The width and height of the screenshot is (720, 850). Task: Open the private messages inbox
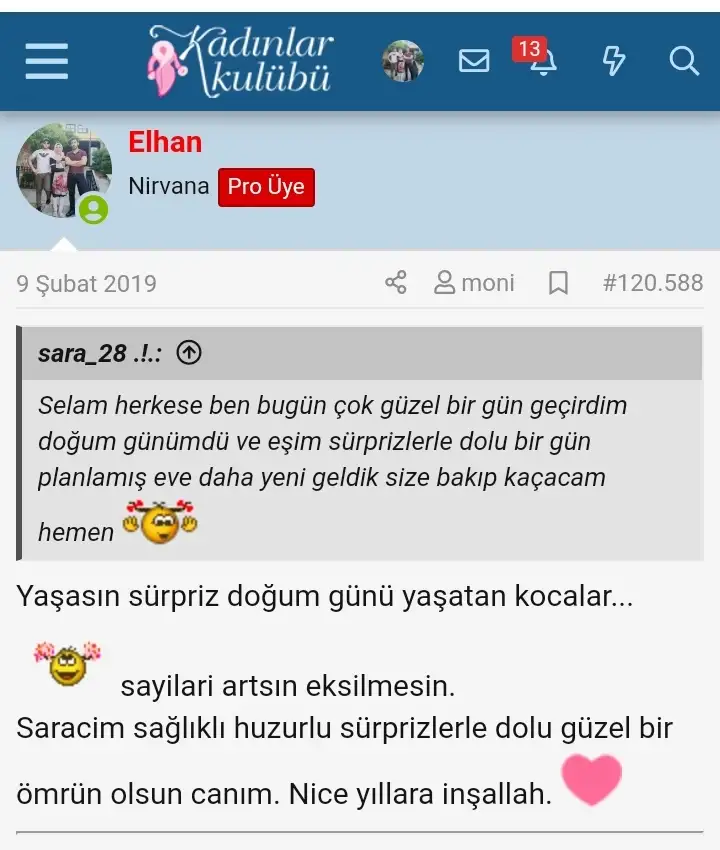click(474, 62)
